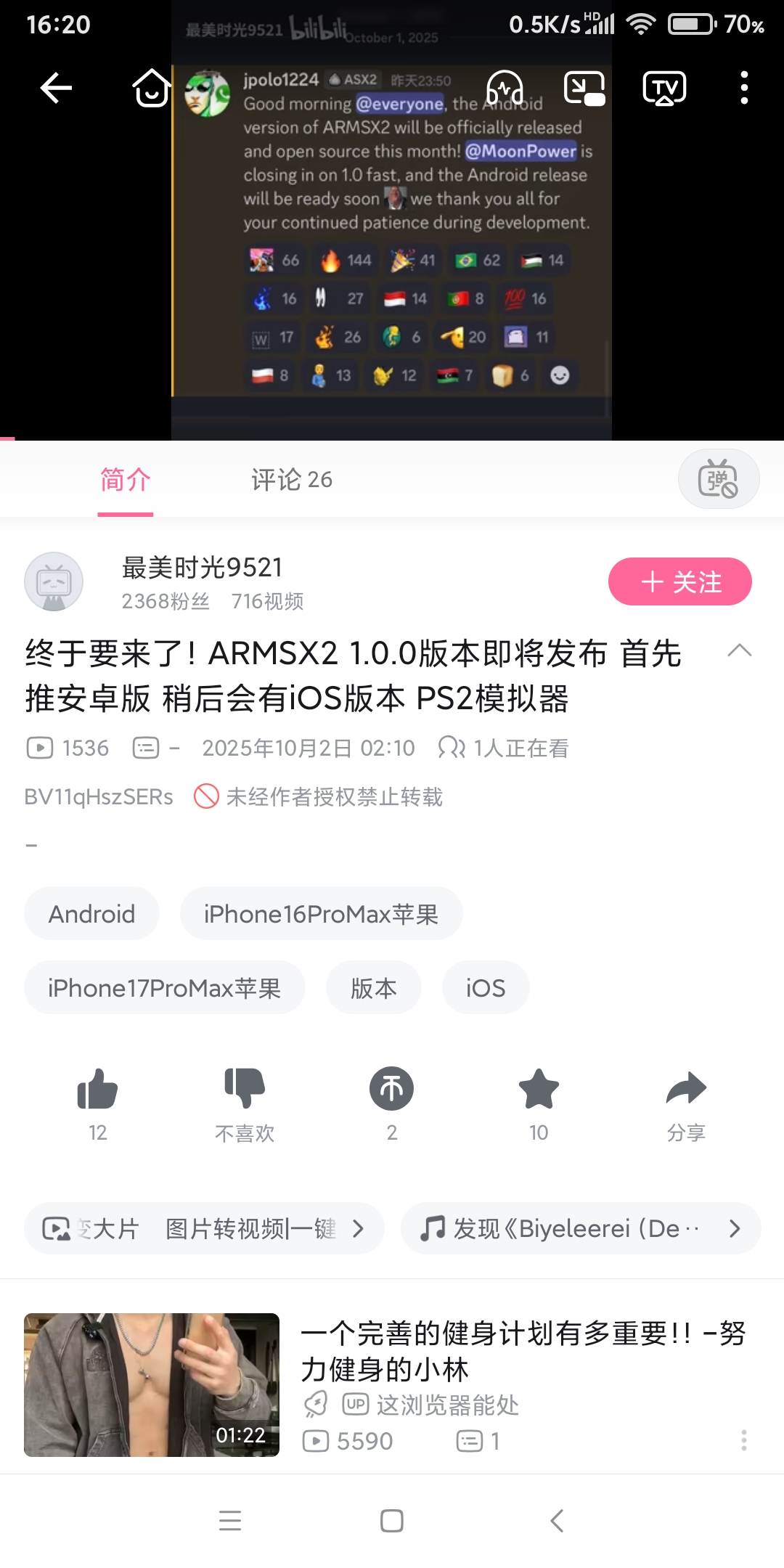Tap the 不喜欢 dislike icon
Viewport: 784px width, 1568px height.
tap(245, 1090)
